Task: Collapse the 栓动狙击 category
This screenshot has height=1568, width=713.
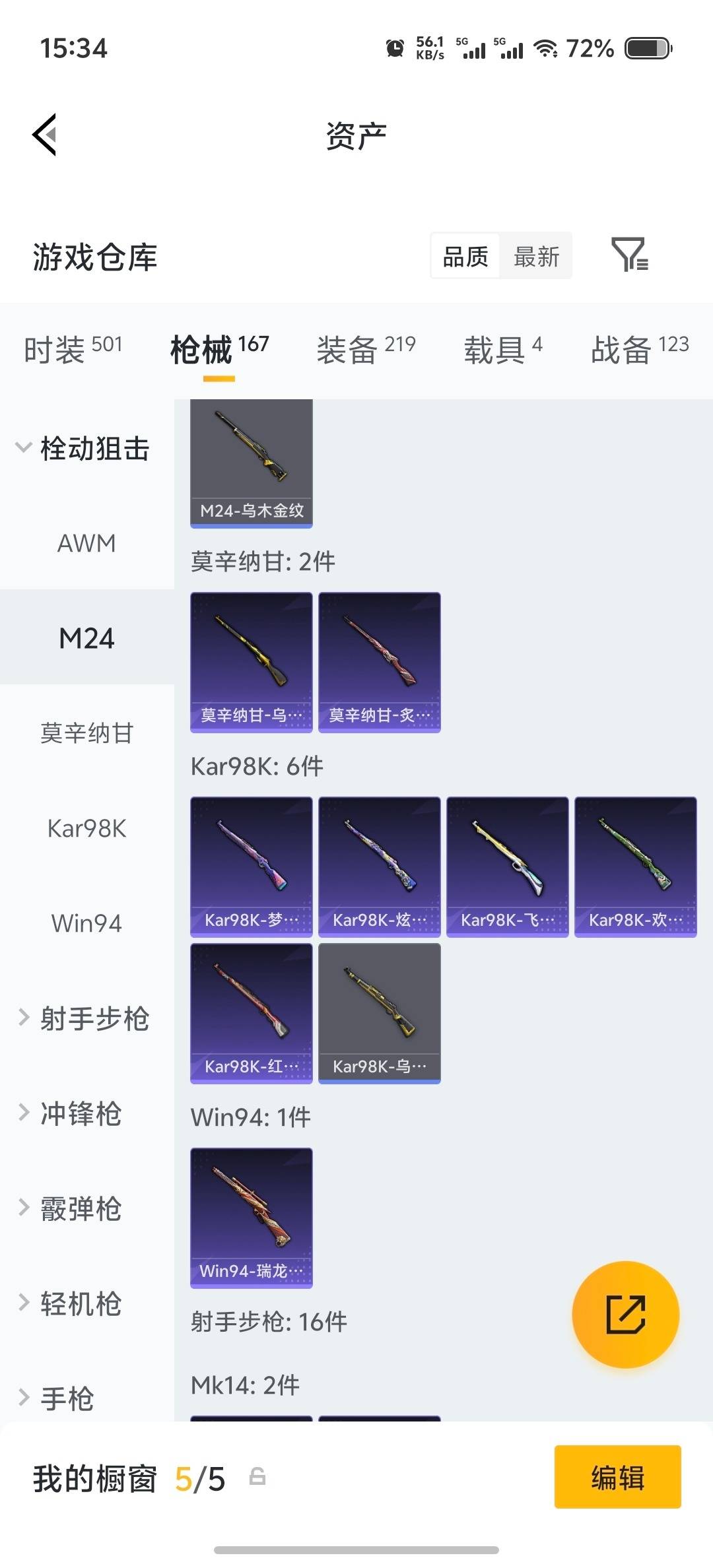Action: tap(86, 447)
